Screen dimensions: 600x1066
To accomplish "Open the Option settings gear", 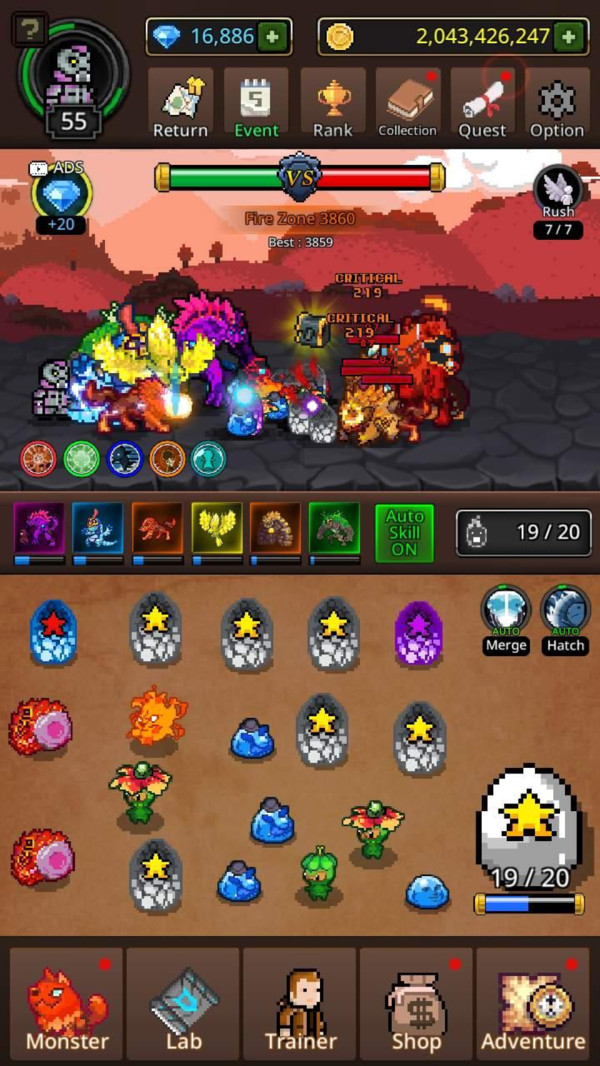I will tap(557, 103).
